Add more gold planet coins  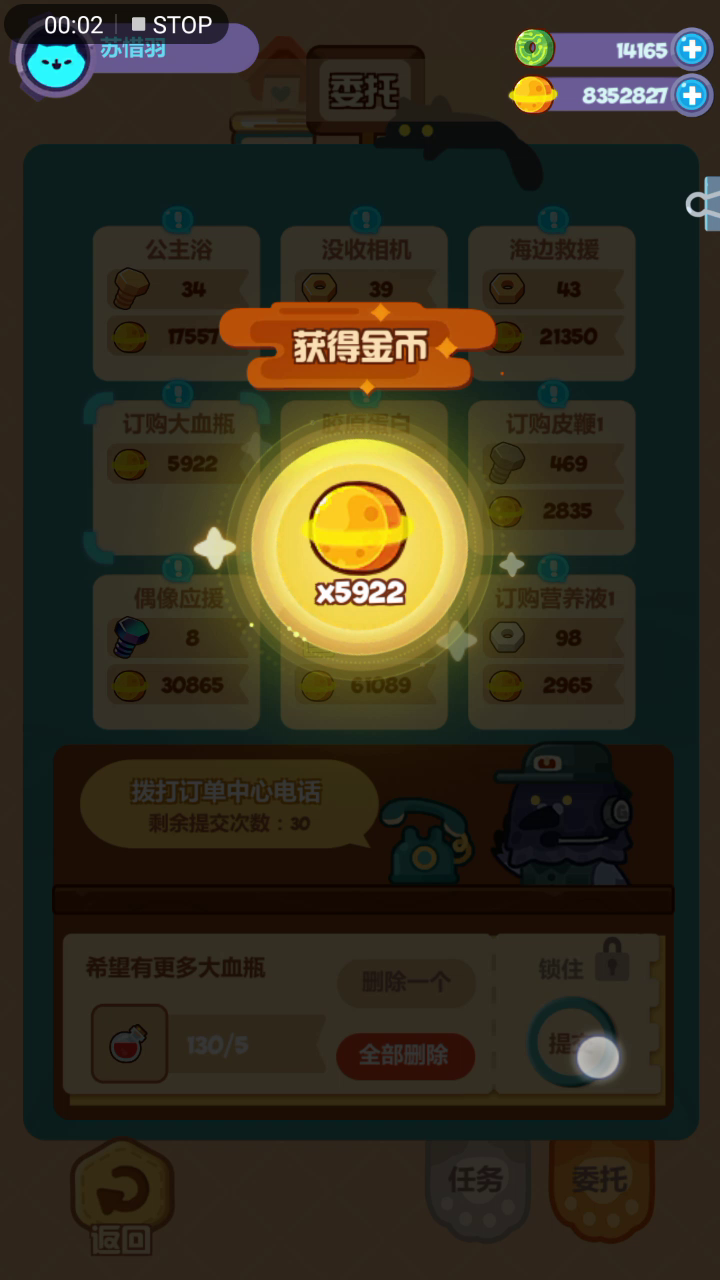click(x=692, y=95)
